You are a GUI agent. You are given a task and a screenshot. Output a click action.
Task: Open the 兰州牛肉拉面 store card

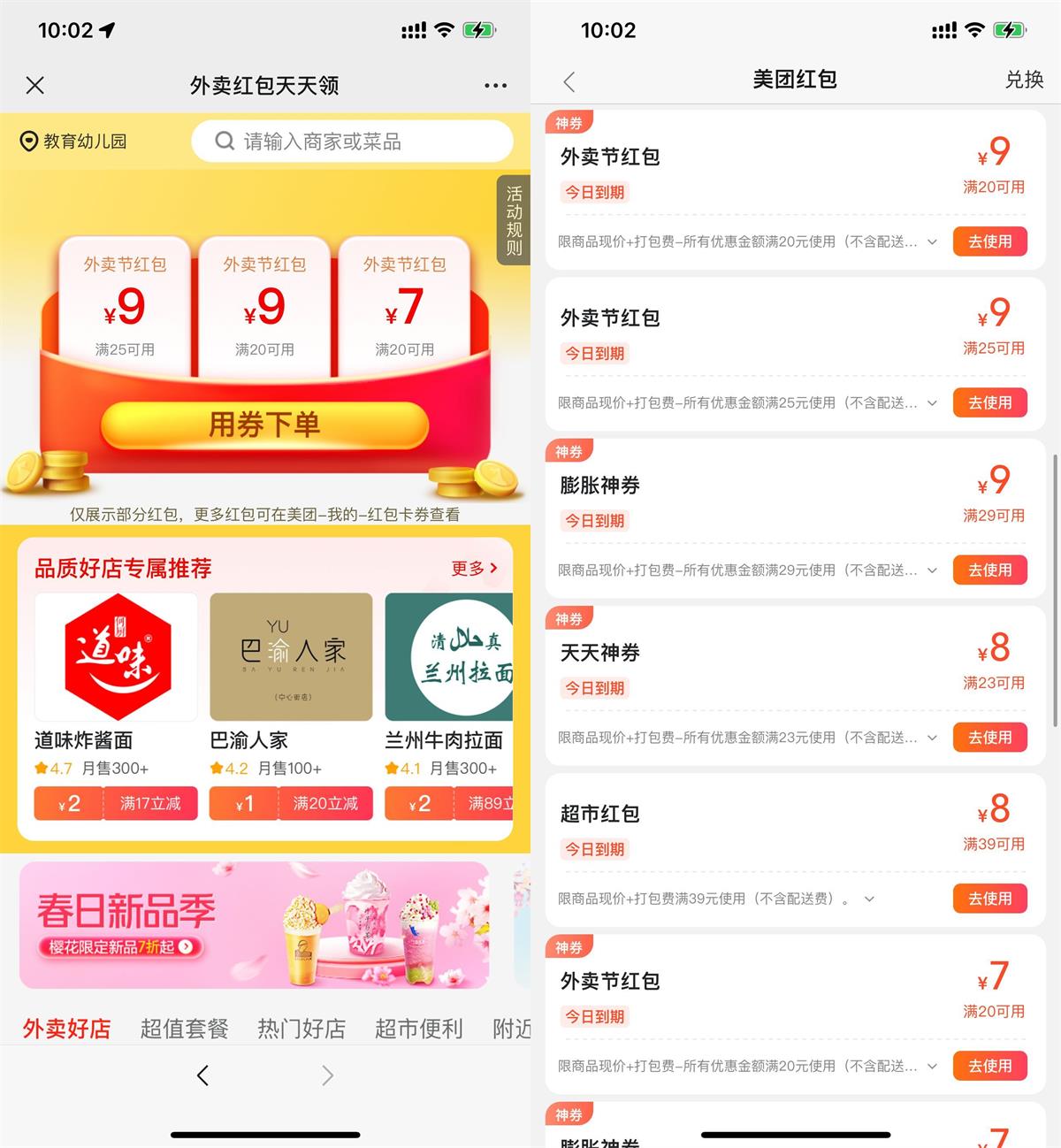pyautogui.click(x=449, y=672)
